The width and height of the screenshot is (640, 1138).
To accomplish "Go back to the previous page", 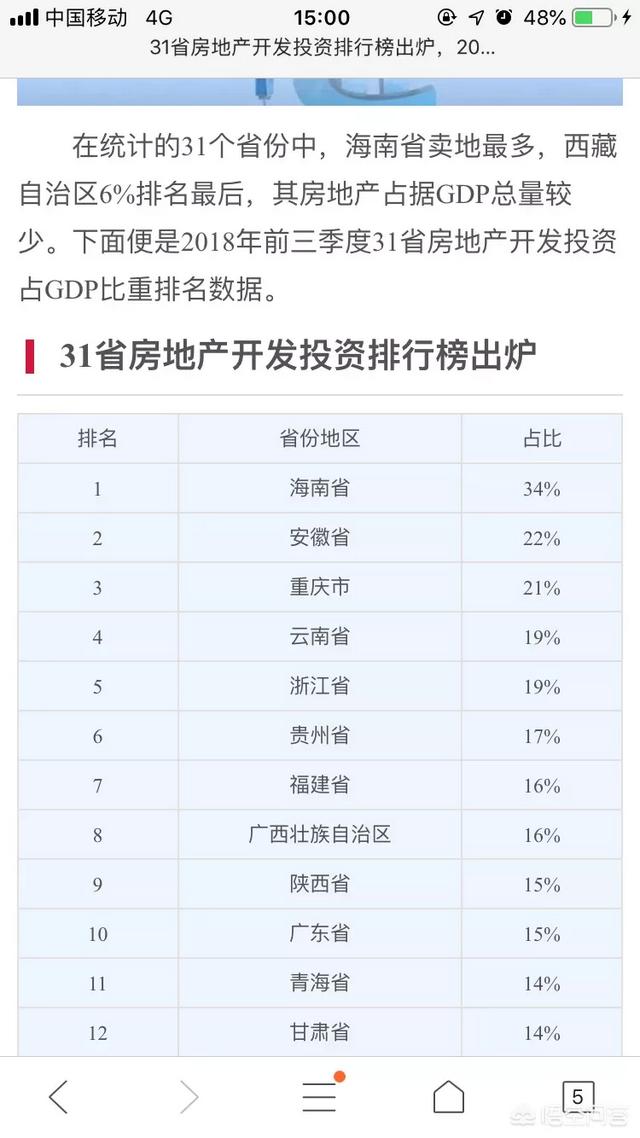I will pos(59,1097).
